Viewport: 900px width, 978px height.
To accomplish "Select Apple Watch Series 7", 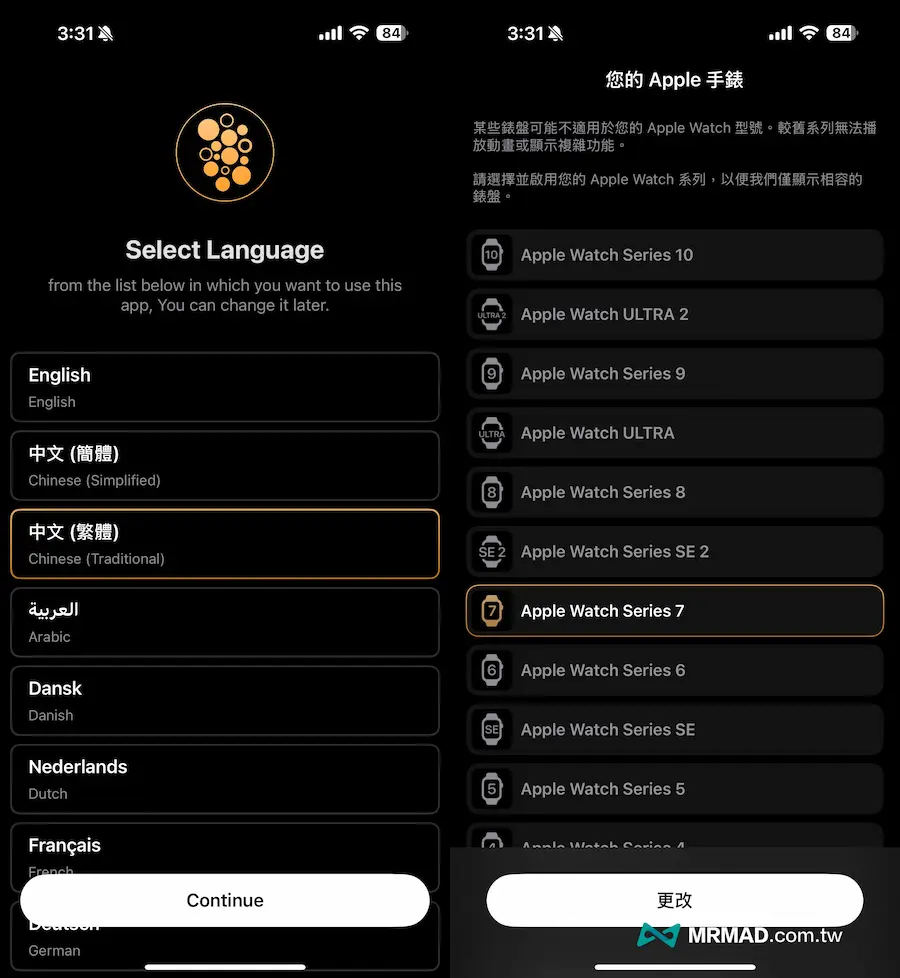I will point(675,611).
